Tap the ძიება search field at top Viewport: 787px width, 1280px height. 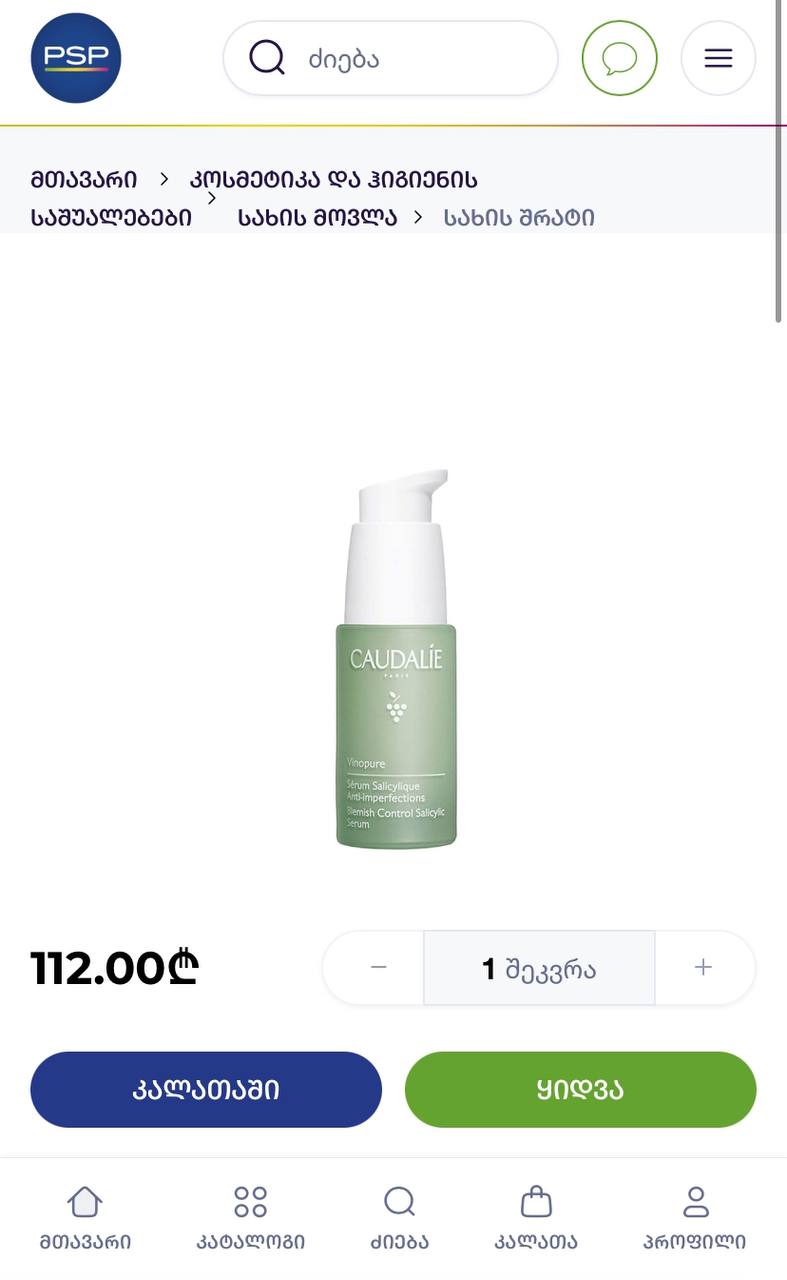pyautogui.click(x=390, y=58)
